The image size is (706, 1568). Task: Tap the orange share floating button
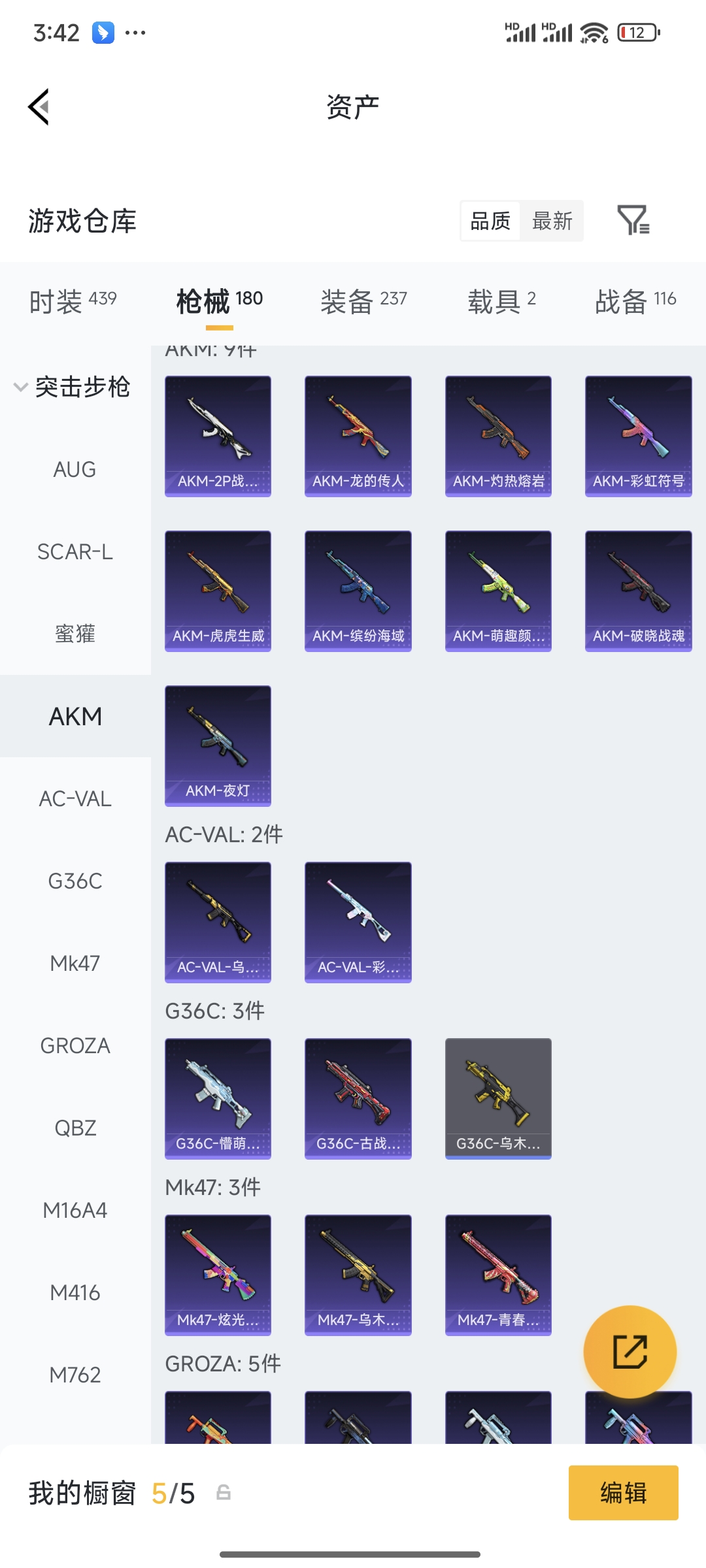[630, 1351]
